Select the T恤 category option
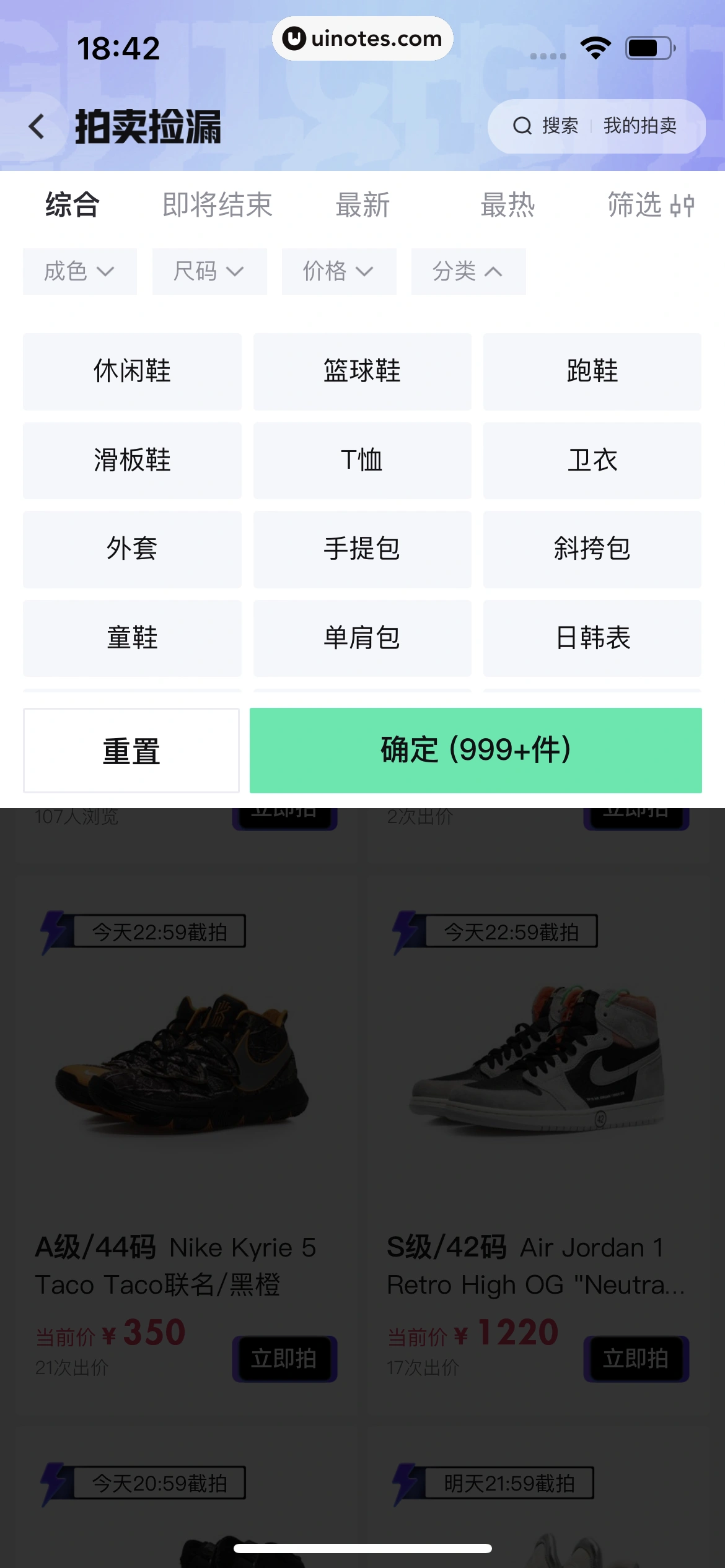Screen dimensions: 725x1568 click(x=362, y=460)
